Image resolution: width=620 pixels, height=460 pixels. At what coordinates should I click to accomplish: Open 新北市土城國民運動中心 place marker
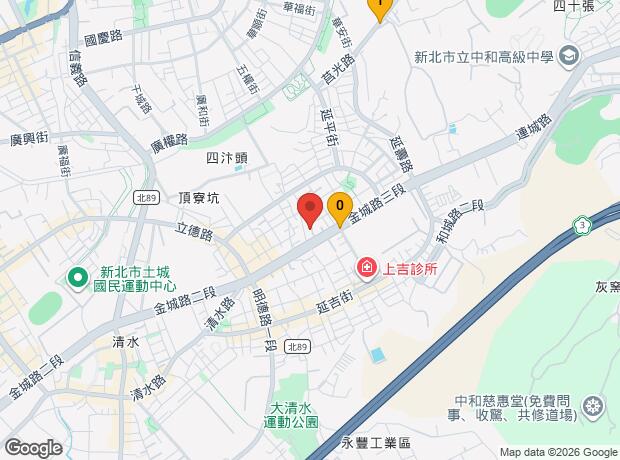(x=78, y=276)
